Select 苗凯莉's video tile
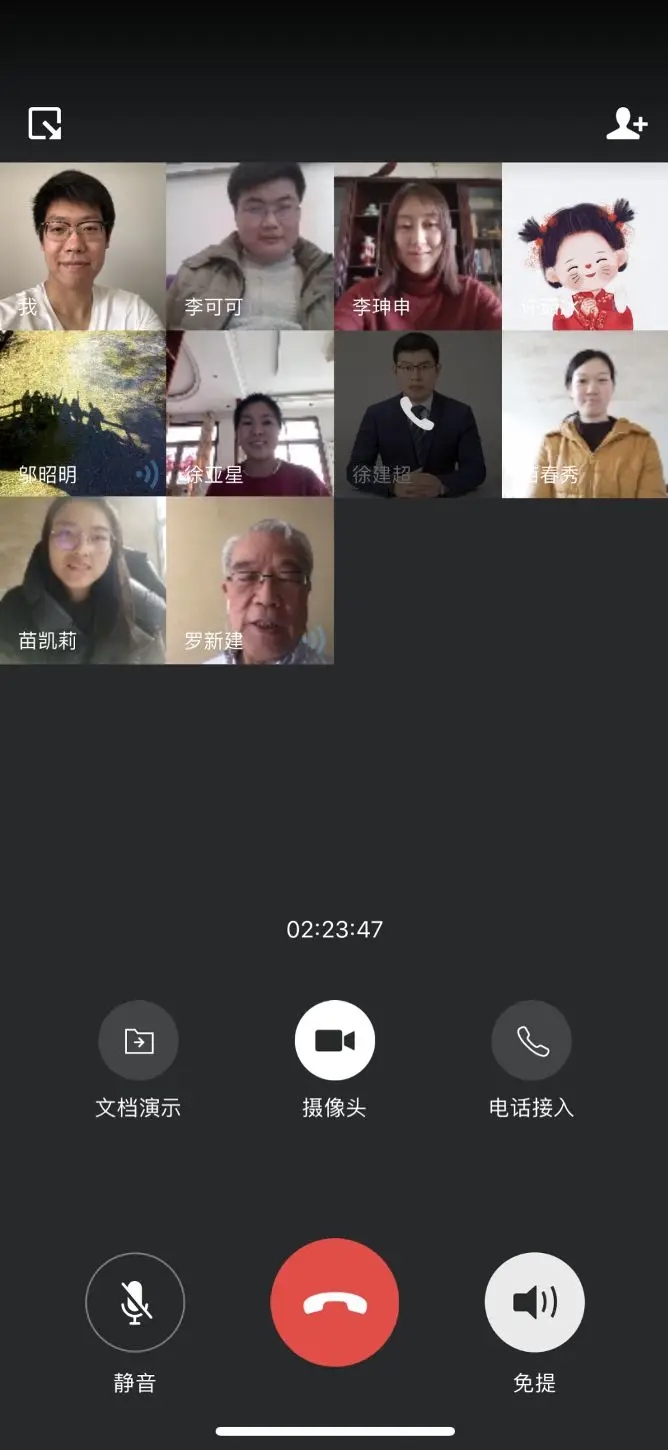Image resolution: width=668 pixels, height=1450 pixels. tap(82, 580)
